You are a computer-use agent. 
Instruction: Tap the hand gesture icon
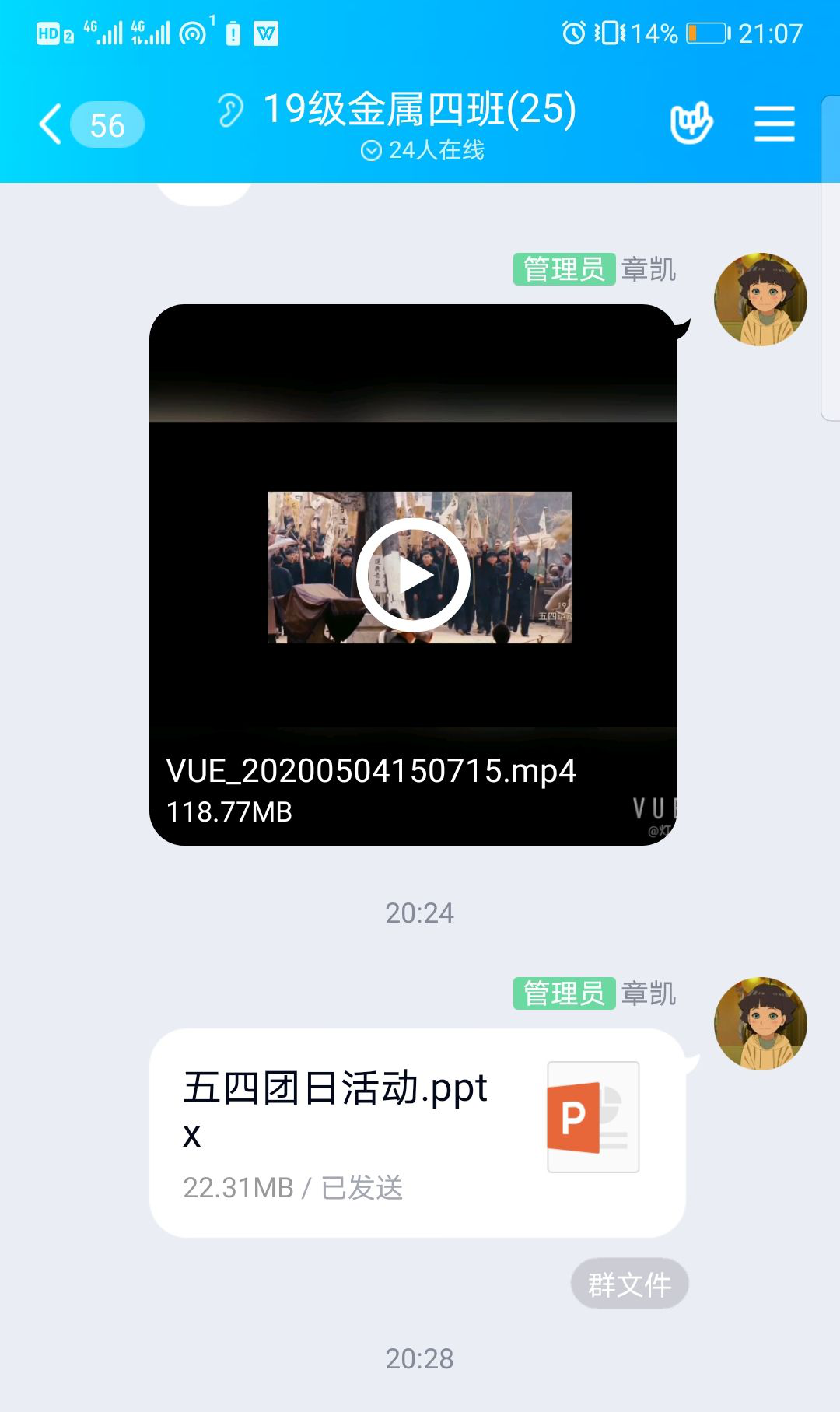691,123
